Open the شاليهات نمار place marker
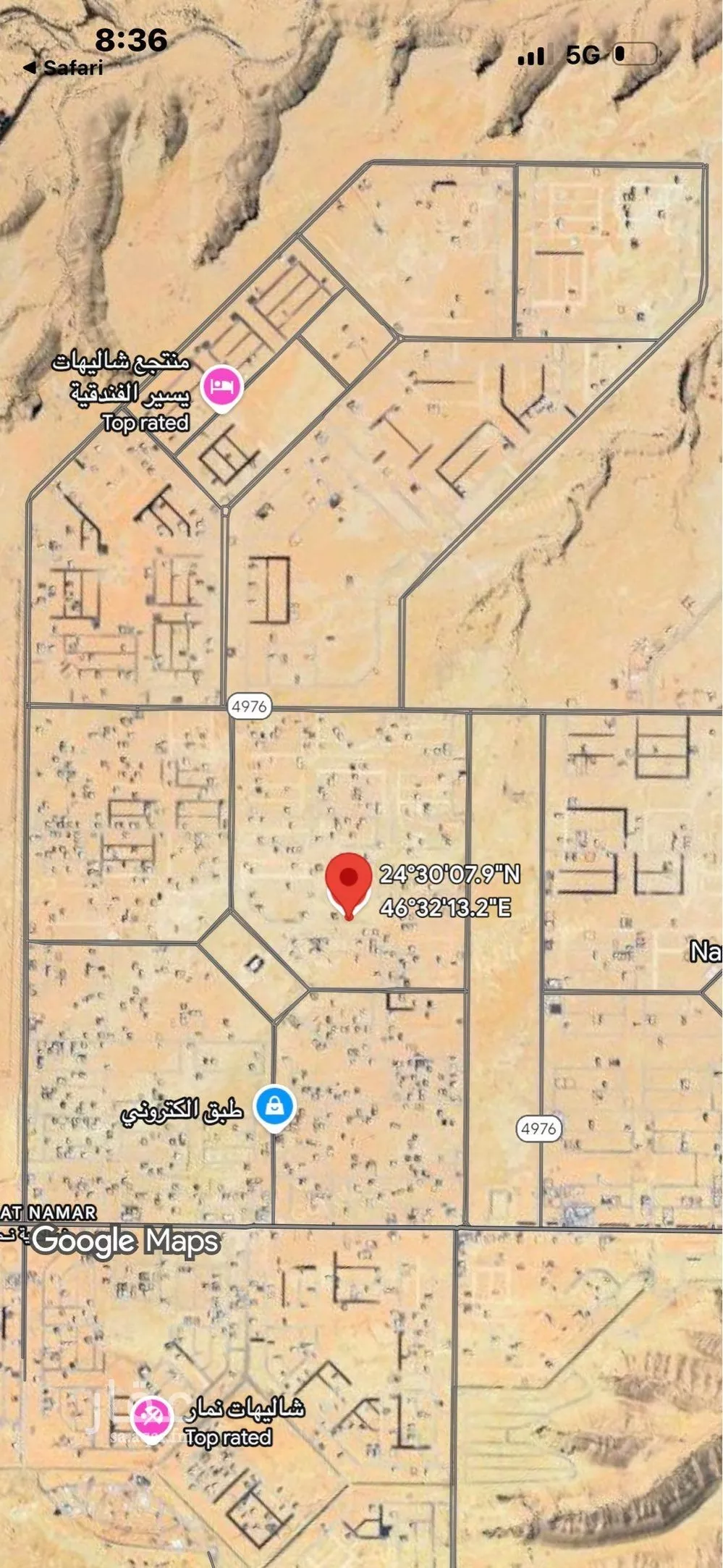This screenshot has height=1568, width=723. coord(151,1417)
